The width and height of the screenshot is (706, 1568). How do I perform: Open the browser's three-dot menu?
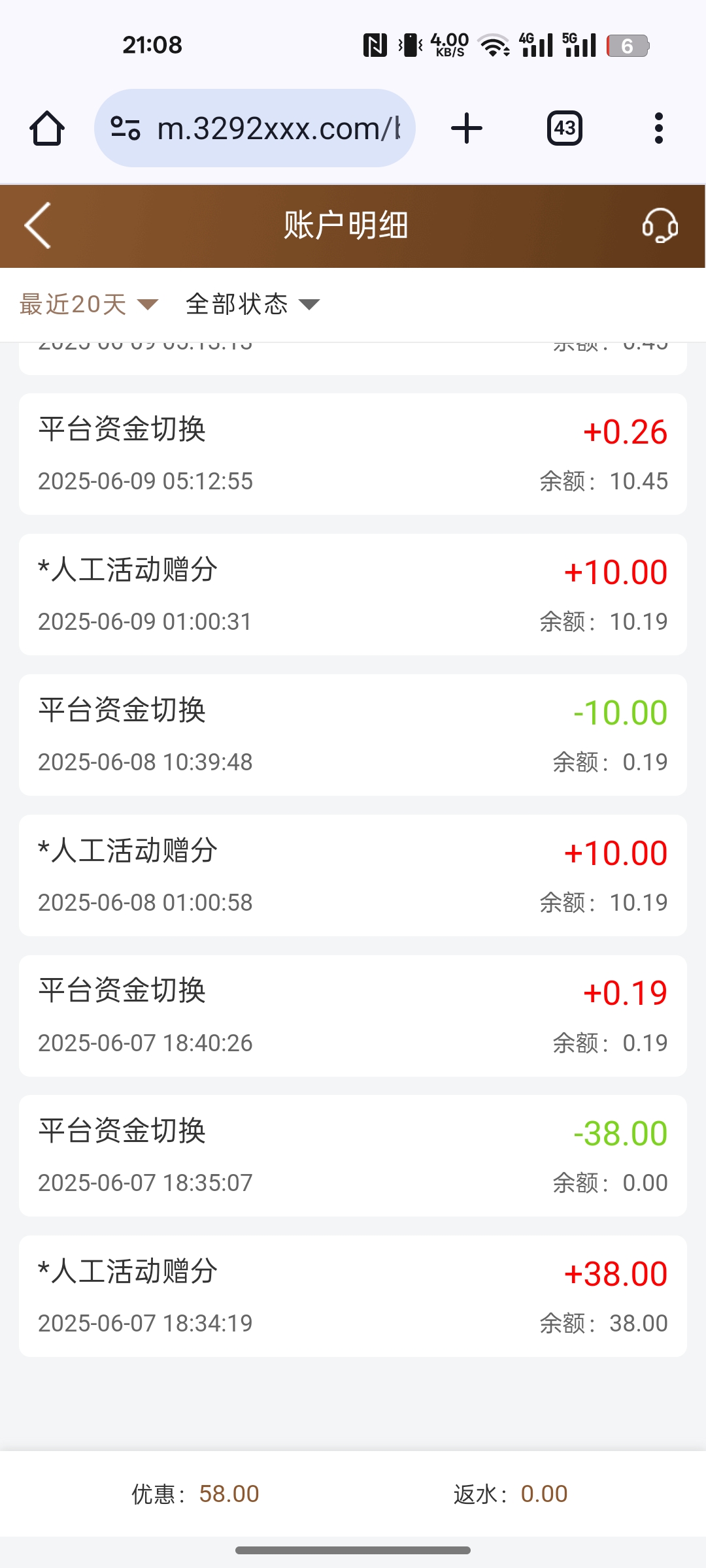point(659,128)
